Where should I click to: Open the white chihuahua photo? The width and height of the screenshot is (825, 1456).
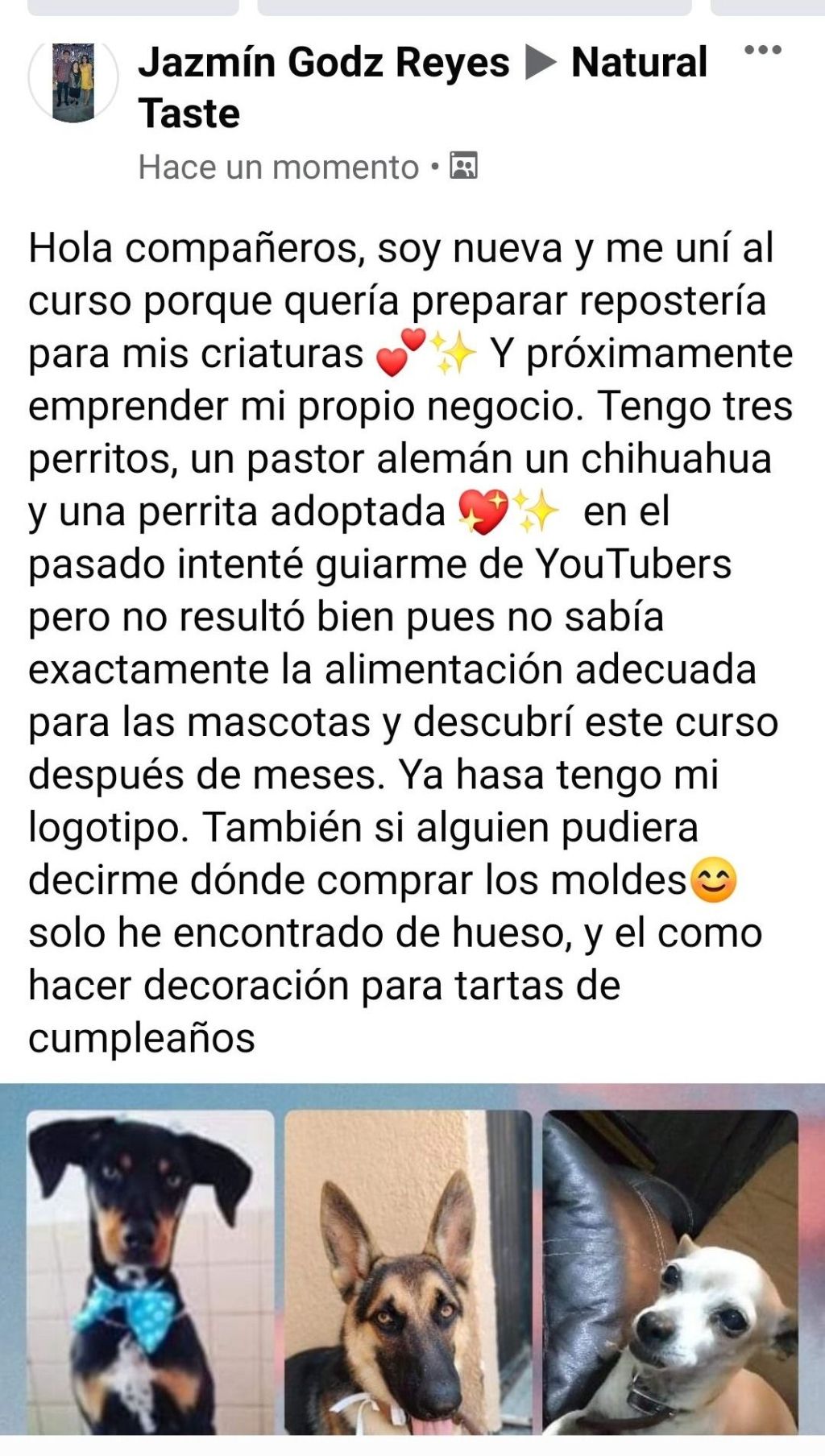point(670,1272)
